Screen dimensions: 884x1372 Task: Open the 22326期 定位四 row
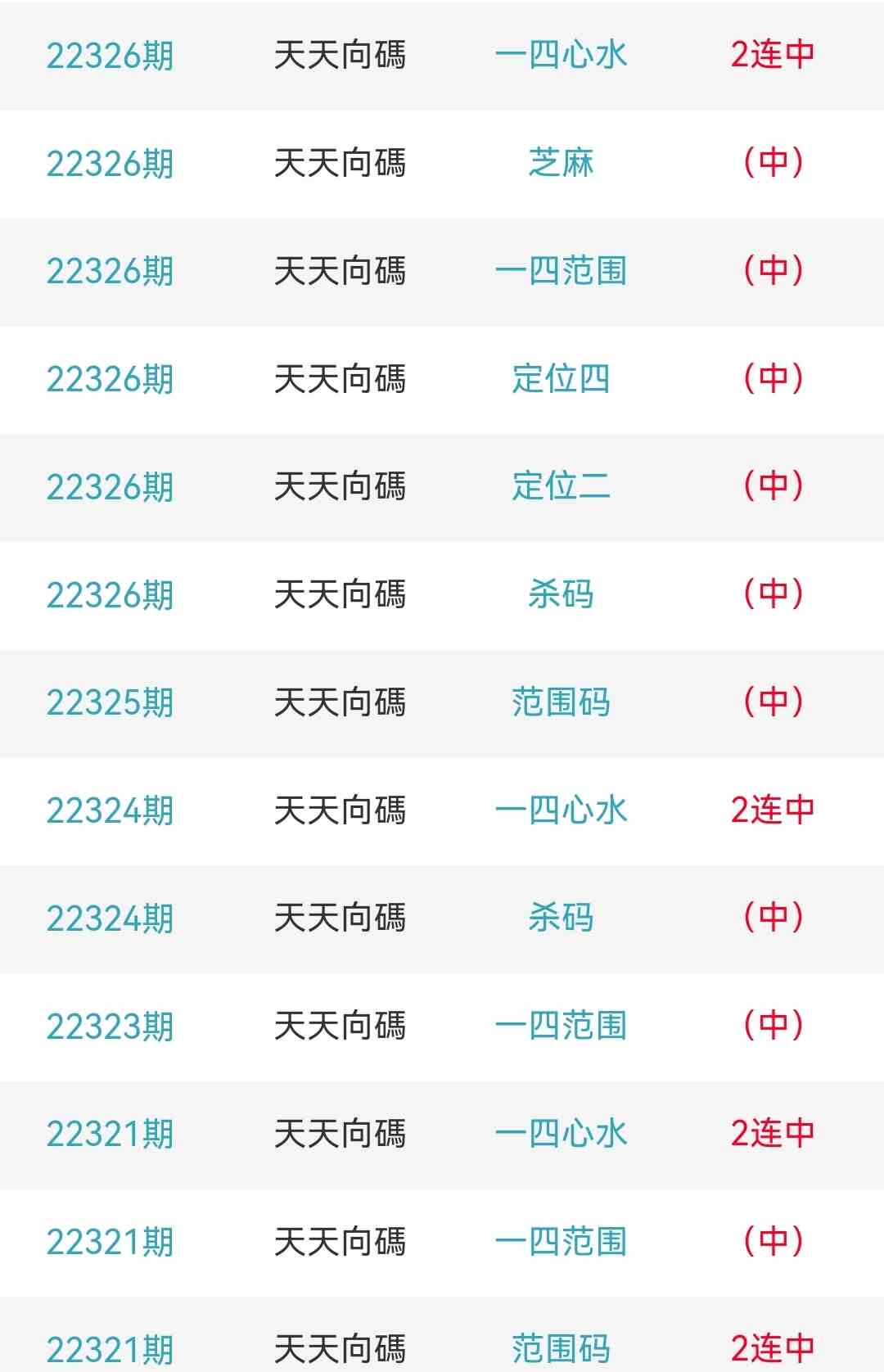click(x=561, y=379)
